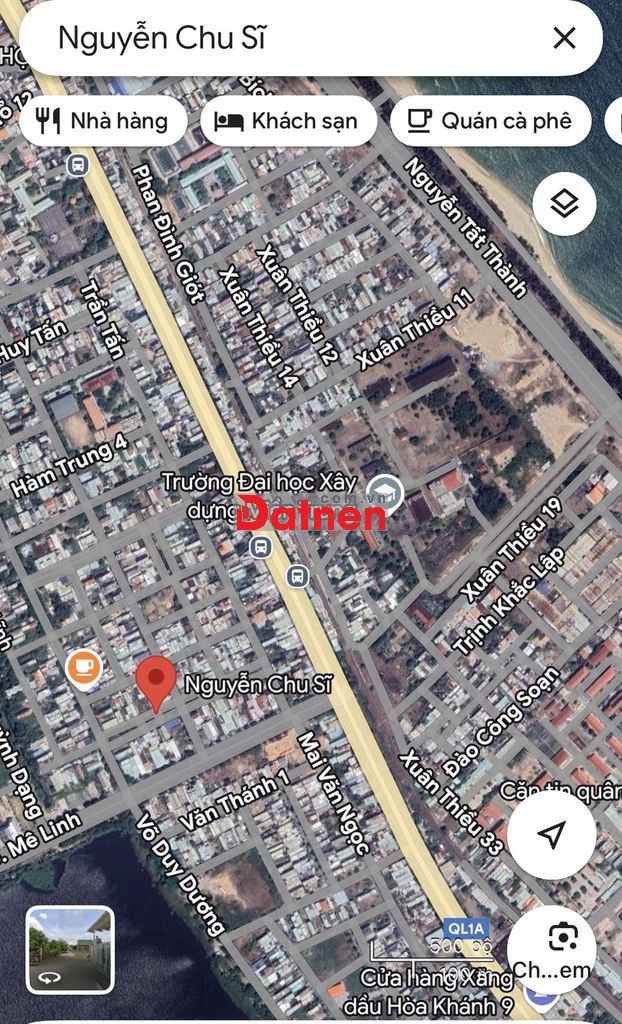Select Trường Đại học Xây dựng marker
Screen dimensions: 622x1024
(x=383, y=492)
